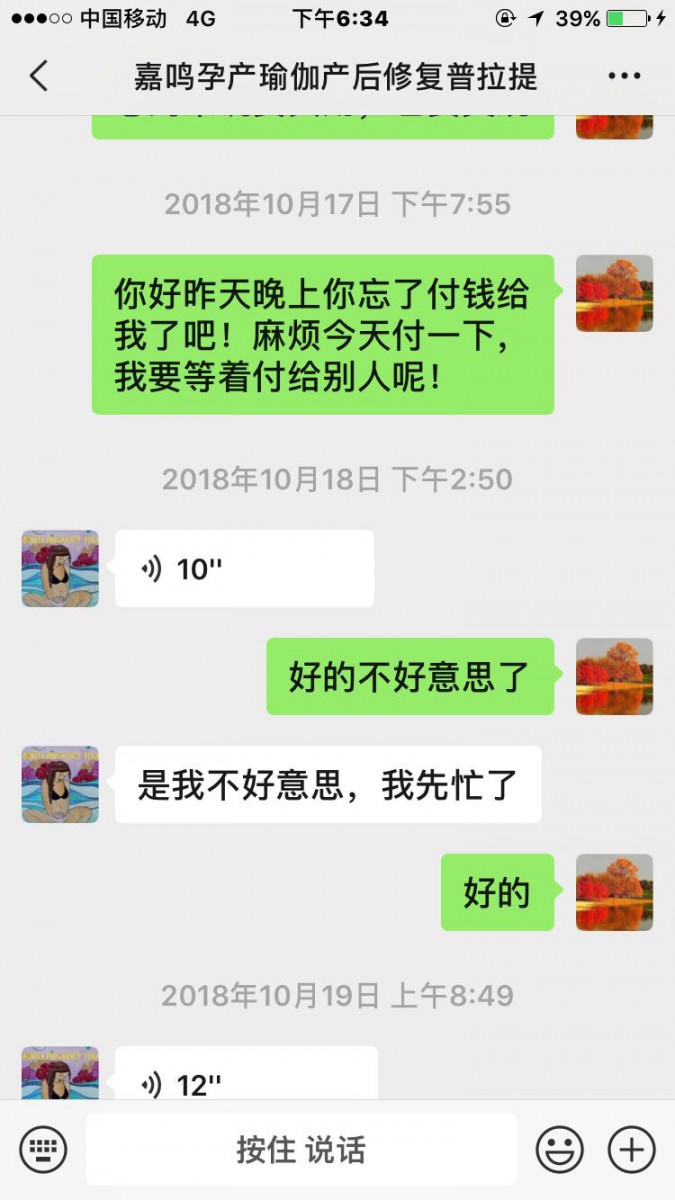Go back to the chat list
Viewport: 675px width, 1200px height.
coord(38,76)
